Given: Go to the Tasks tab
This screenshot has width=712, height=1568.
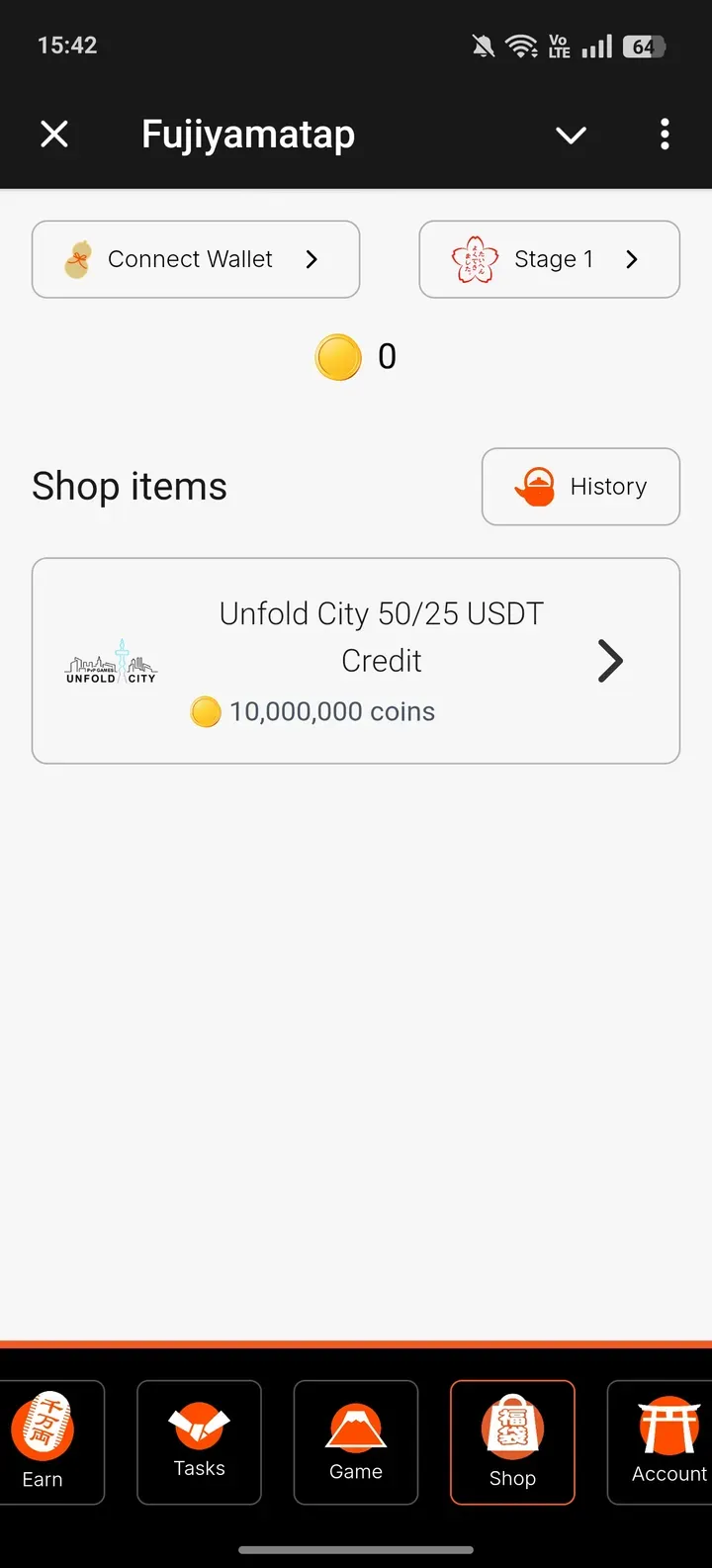Looking at the screenshot, I should (x=199, y=1441).
